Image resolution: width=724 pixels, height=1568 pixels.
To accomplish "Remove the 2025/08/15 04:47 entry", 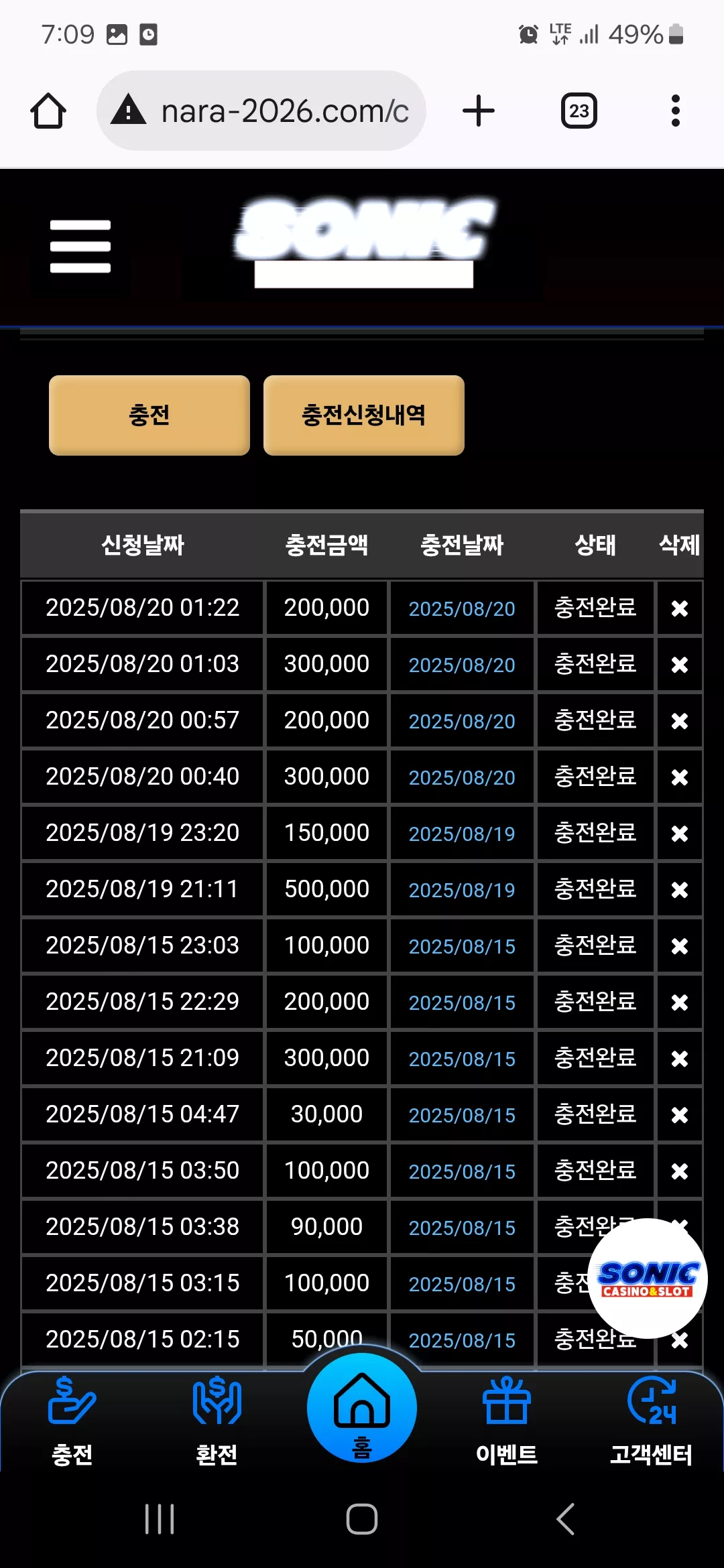I will tap(679, 1114).
